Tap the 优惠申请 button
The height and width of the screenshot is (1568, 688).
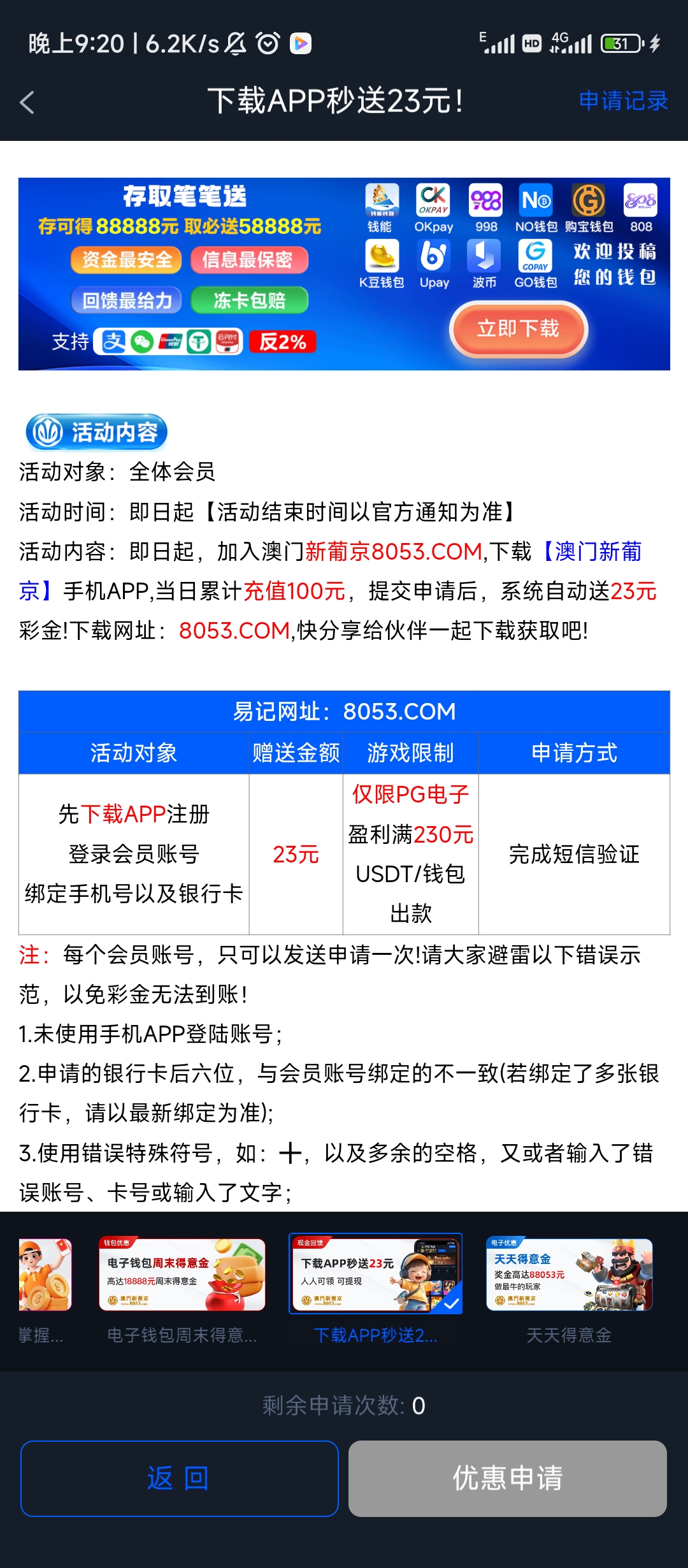click(508, 1478)
